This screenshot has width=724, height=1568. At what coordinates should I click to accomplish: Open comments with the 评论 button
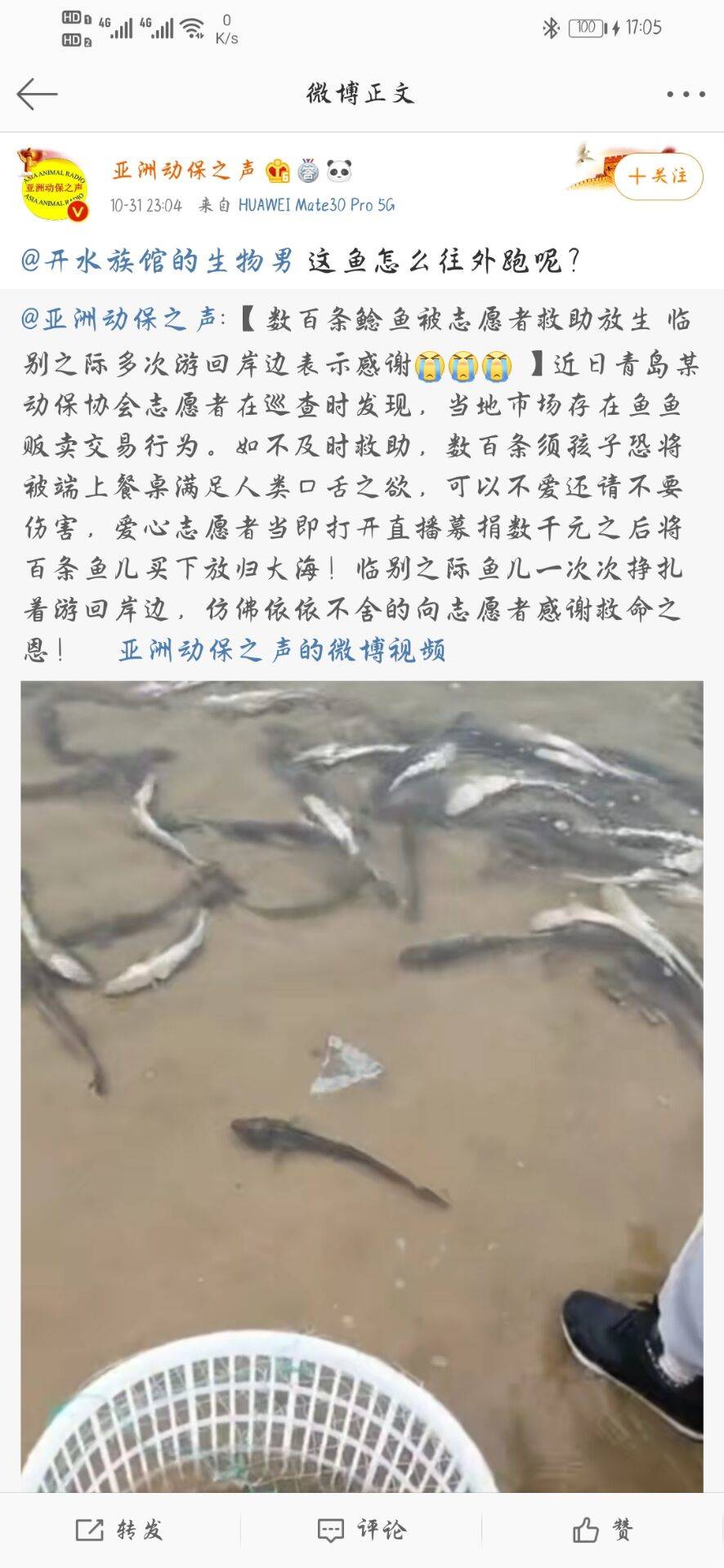(x=362, y=1530)
